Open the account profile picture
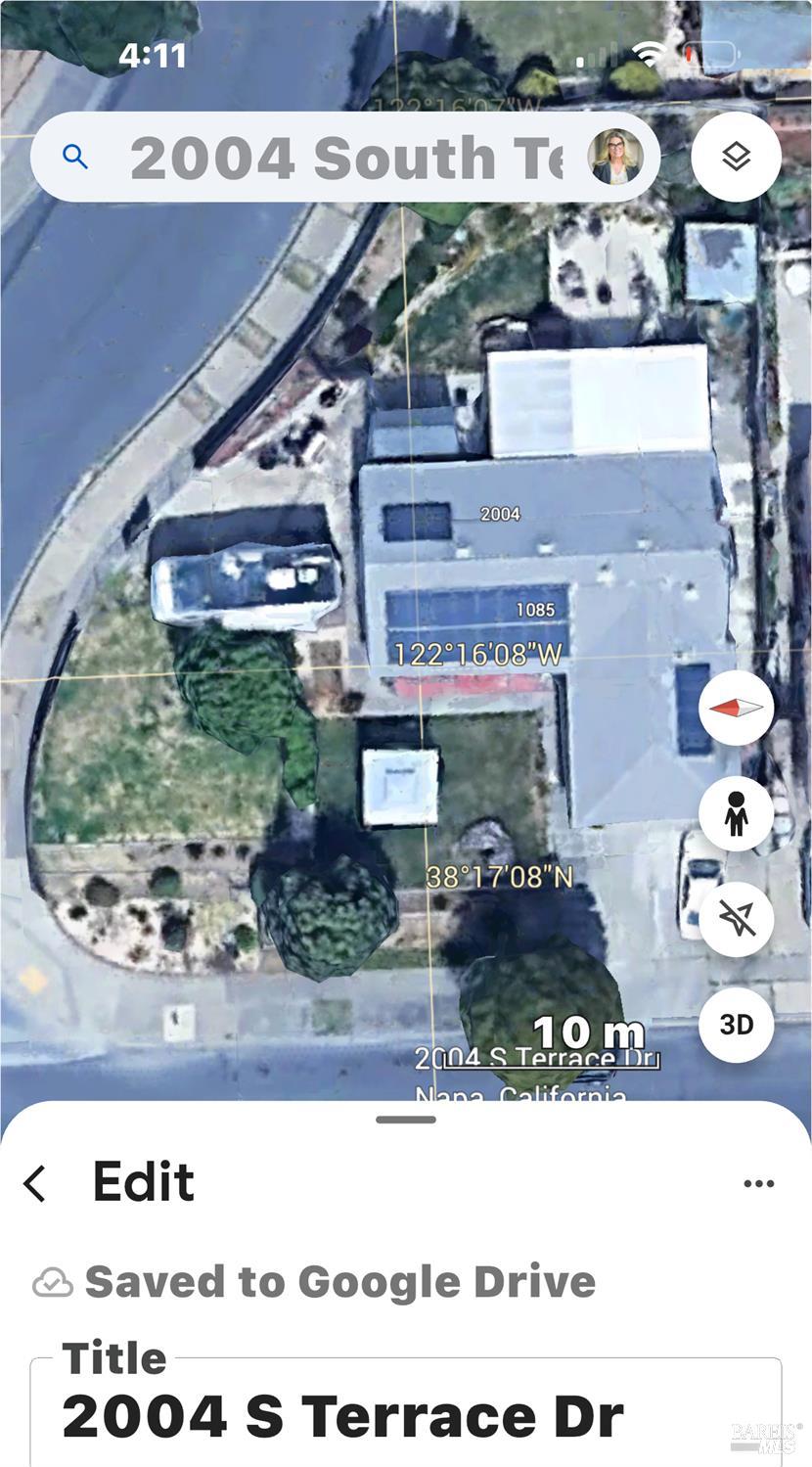This screenshot has height=1467, width=812. point(616,157)
